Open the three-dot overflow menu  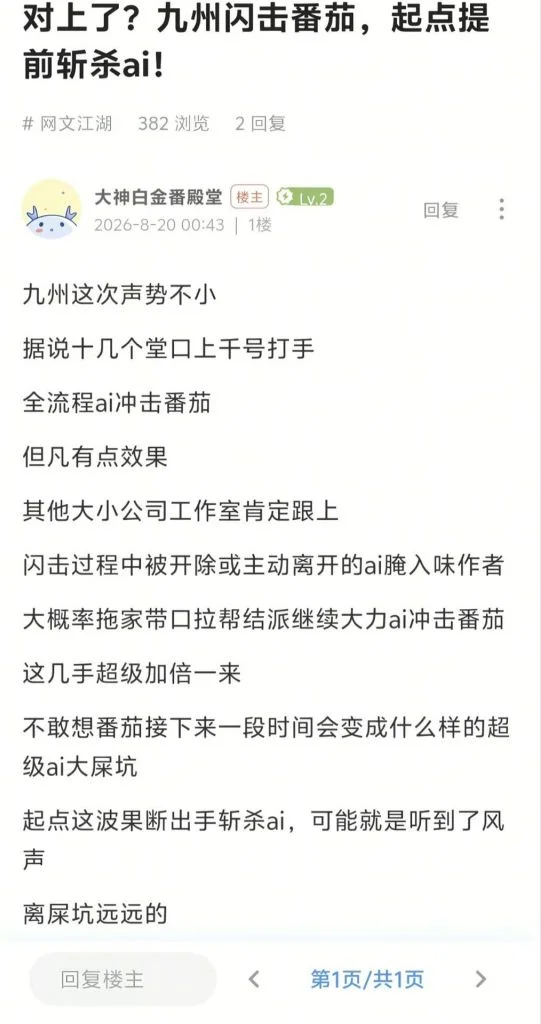tap(501, 209)
